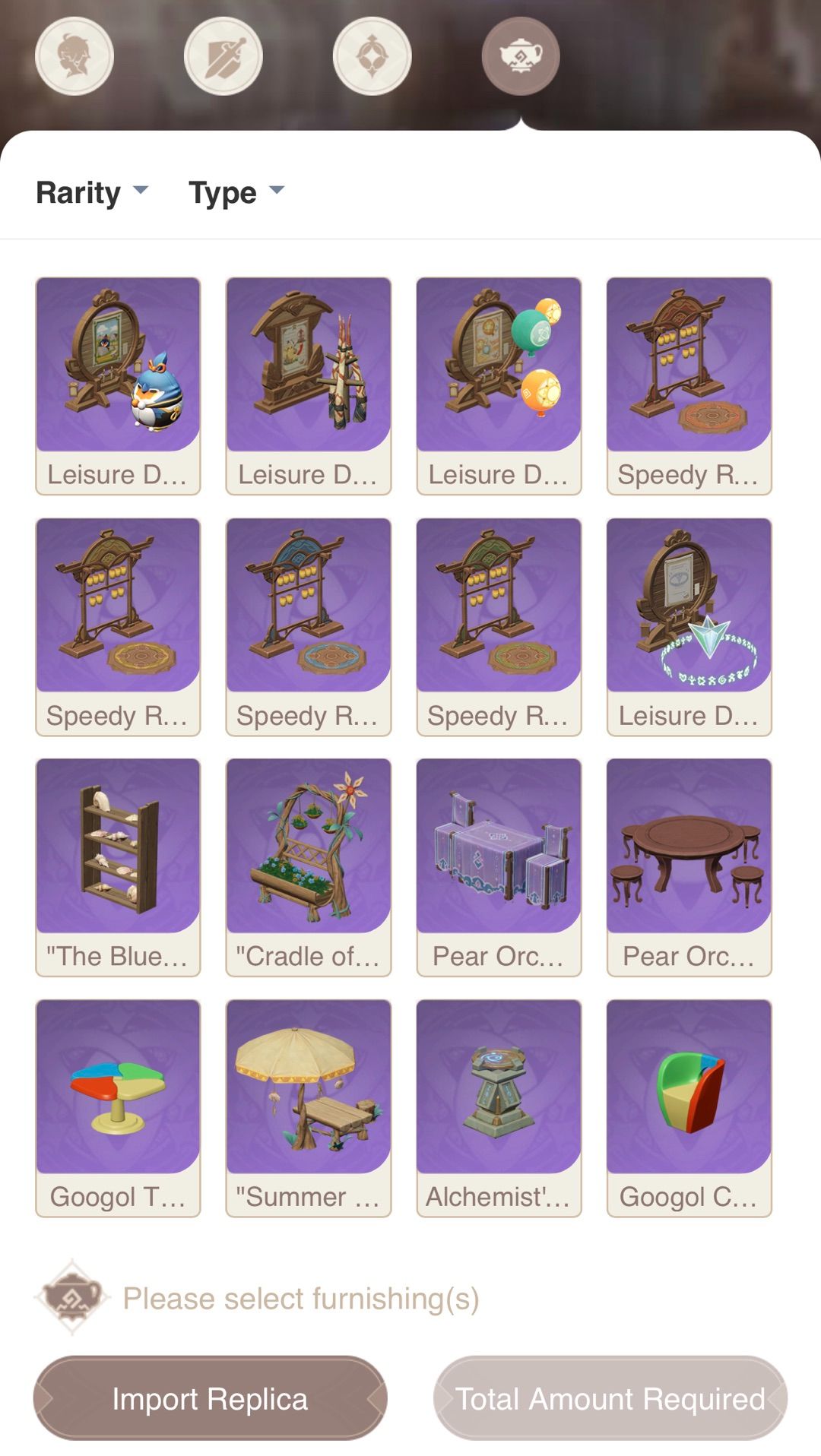Select the Leisure D… item with penguin toy
The width and height of the screenshot is (821, 1456).
coord(118,385)
